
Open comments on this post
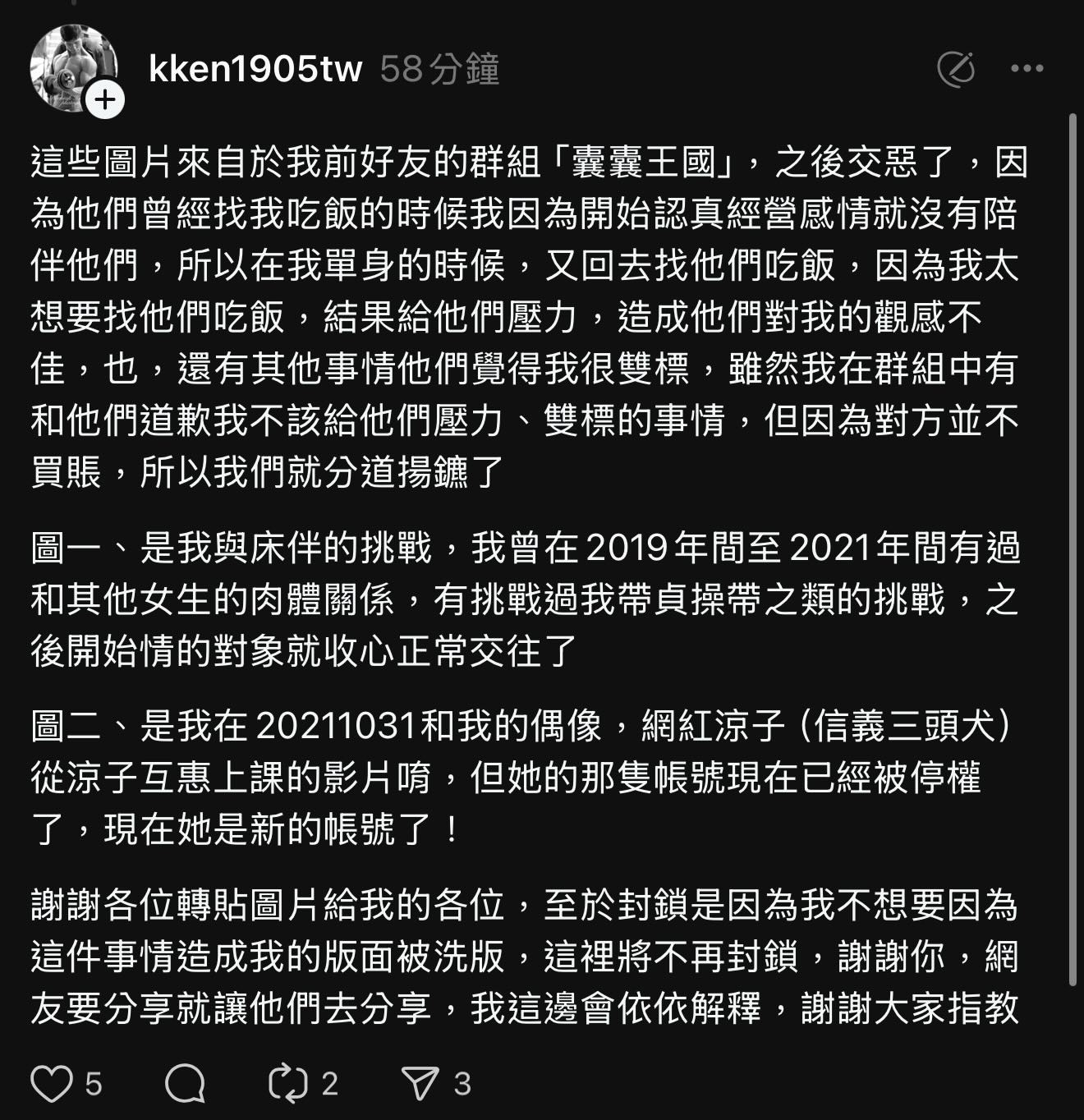[185, 1084]
